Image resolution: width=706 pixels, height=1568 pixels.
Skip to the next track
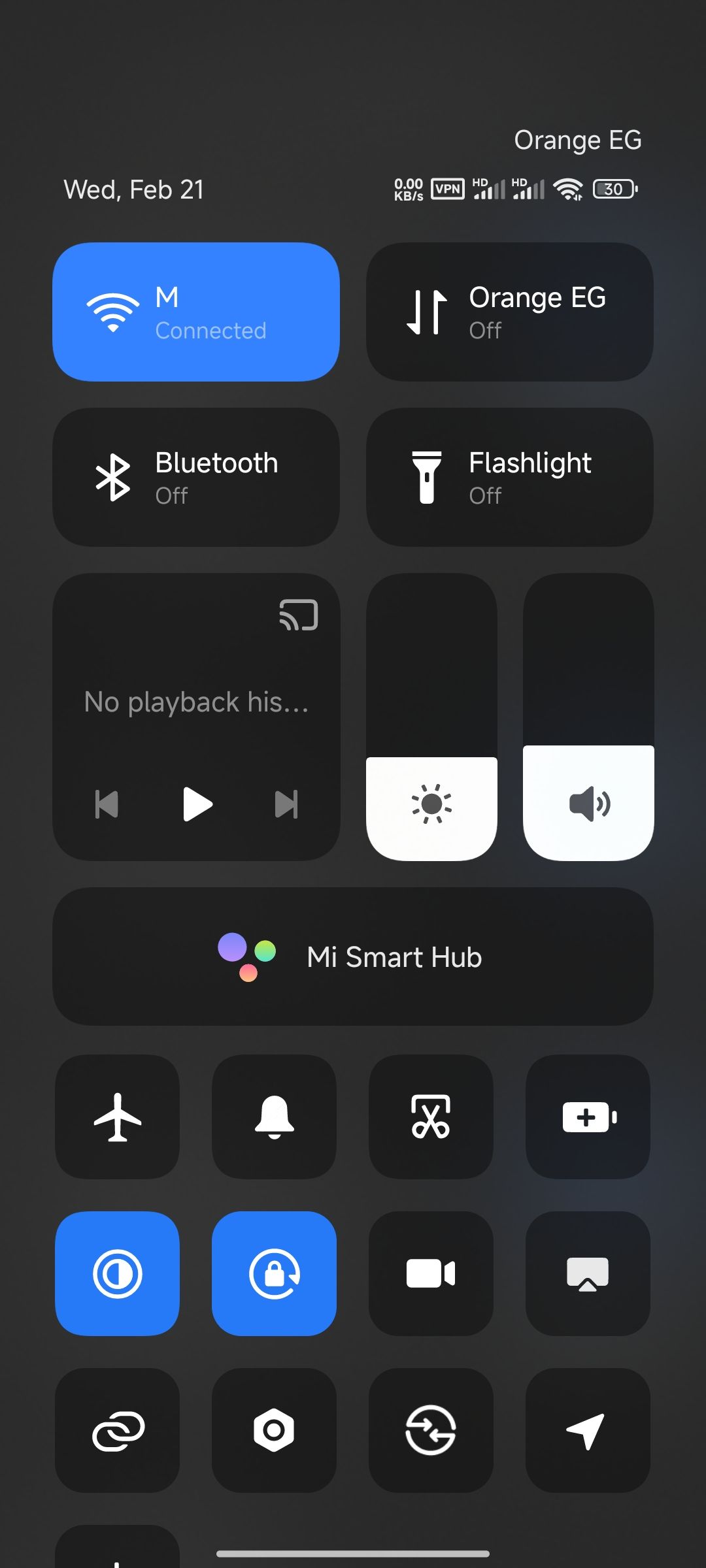(x=286, y=804)
